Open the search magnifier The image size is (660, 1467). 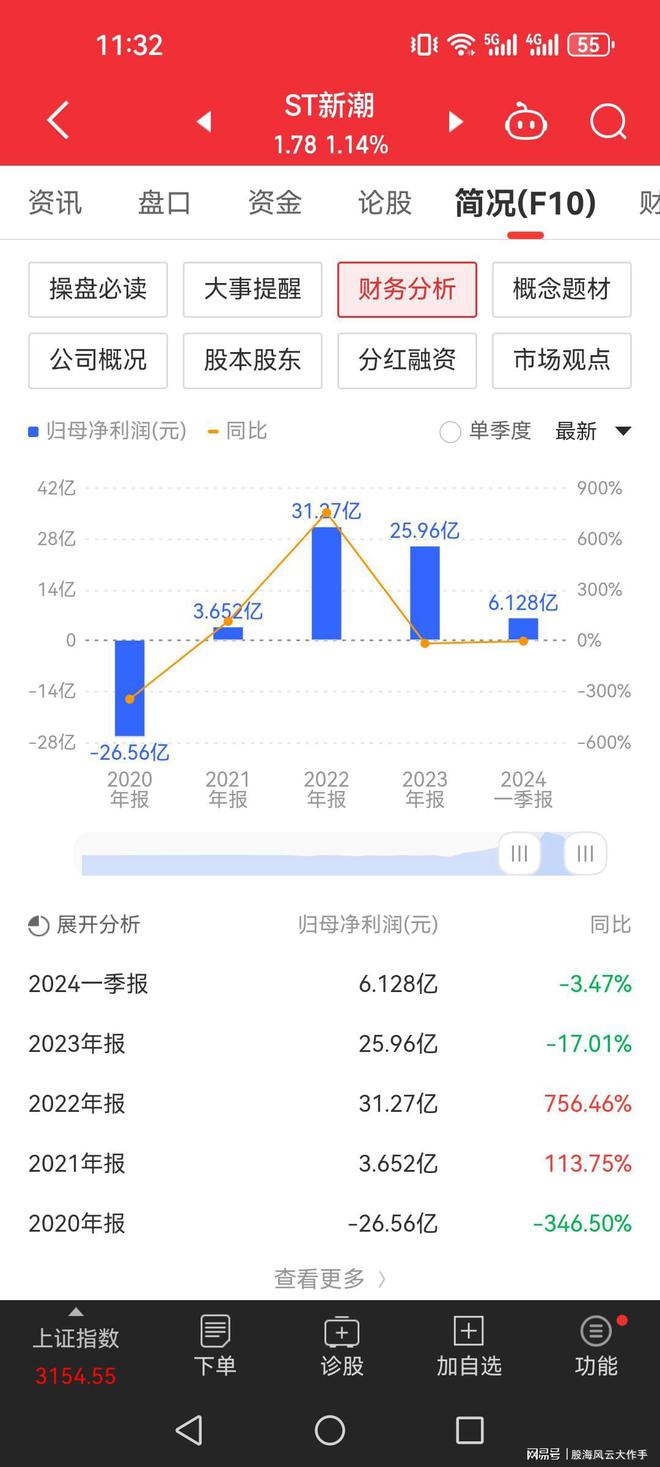pos(608,122)
